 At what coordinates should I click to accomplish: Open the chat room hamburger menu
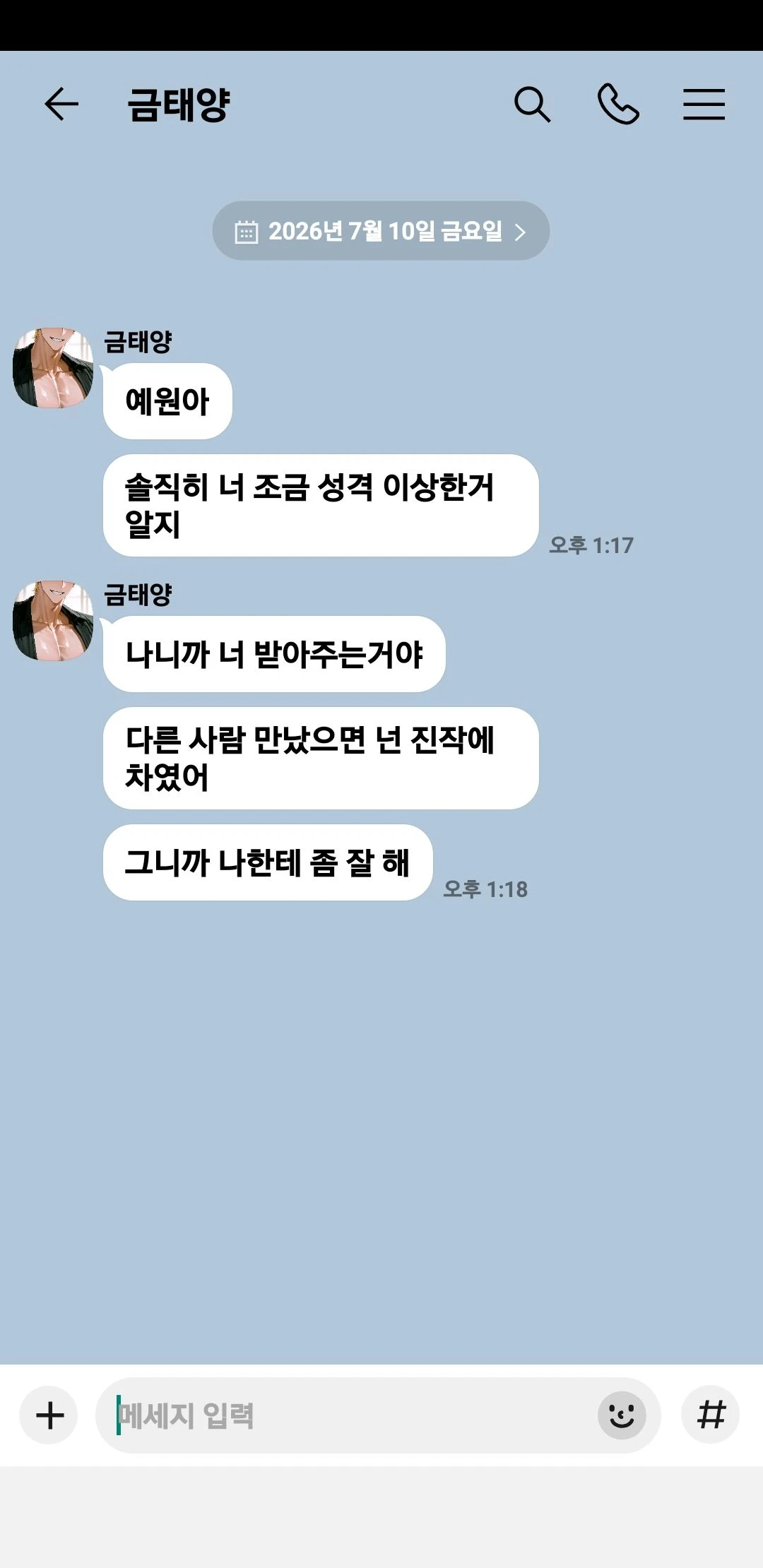(x=704, y=105)
